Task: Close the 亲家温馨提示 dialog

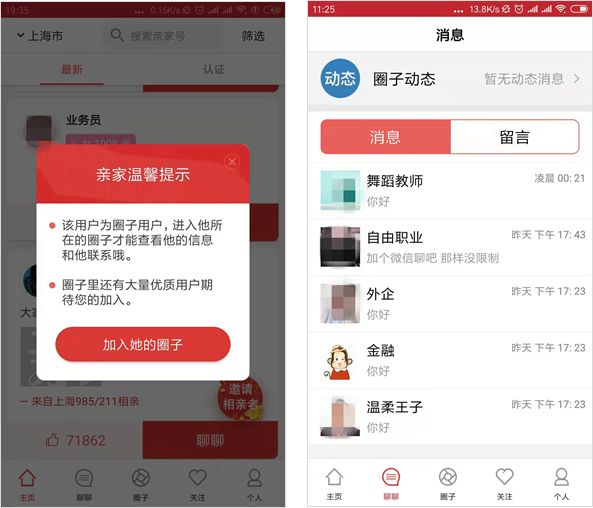Action: (232, 162)
